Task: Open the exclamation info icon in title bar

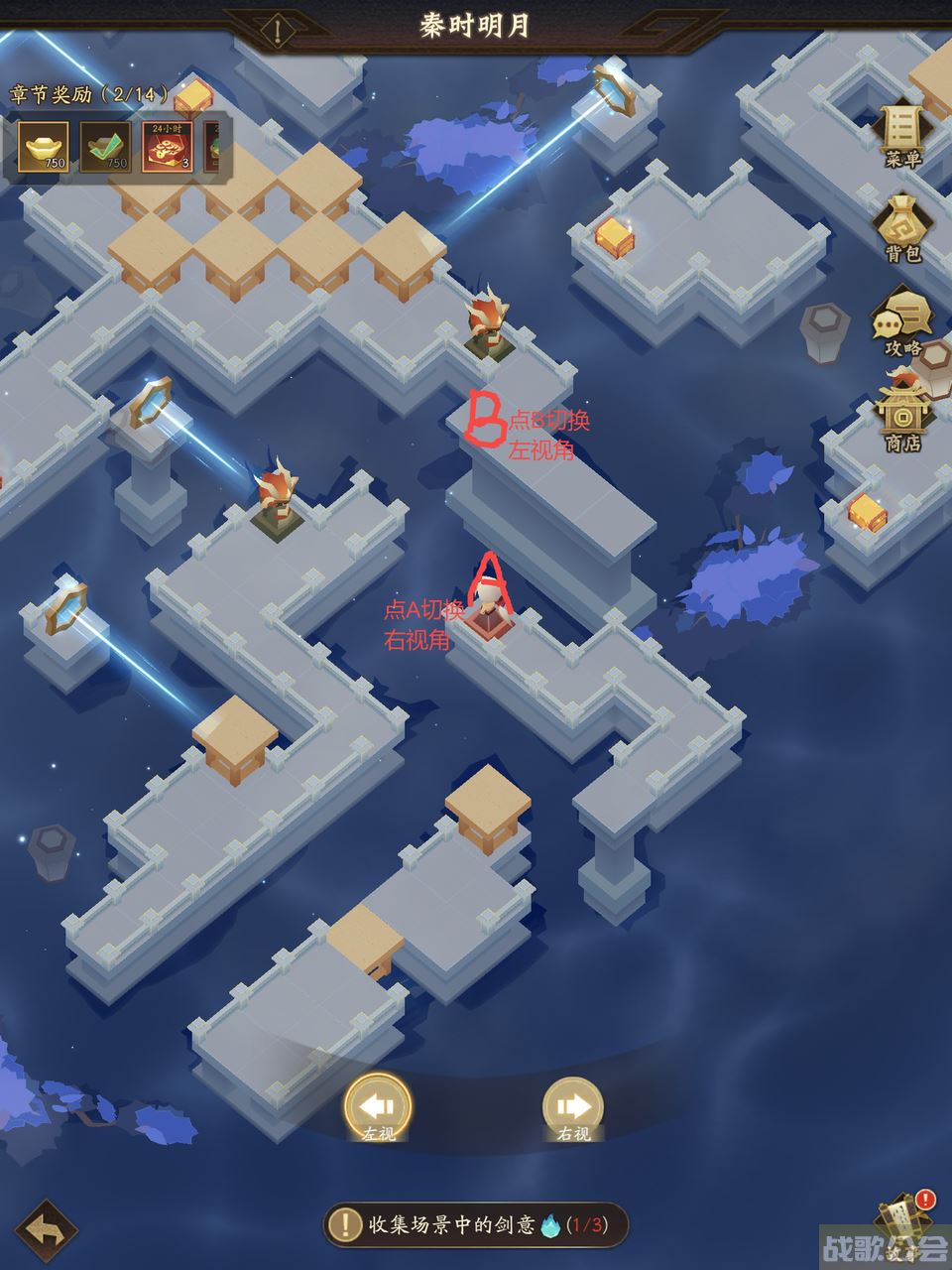Action: [x=278, y=30]
